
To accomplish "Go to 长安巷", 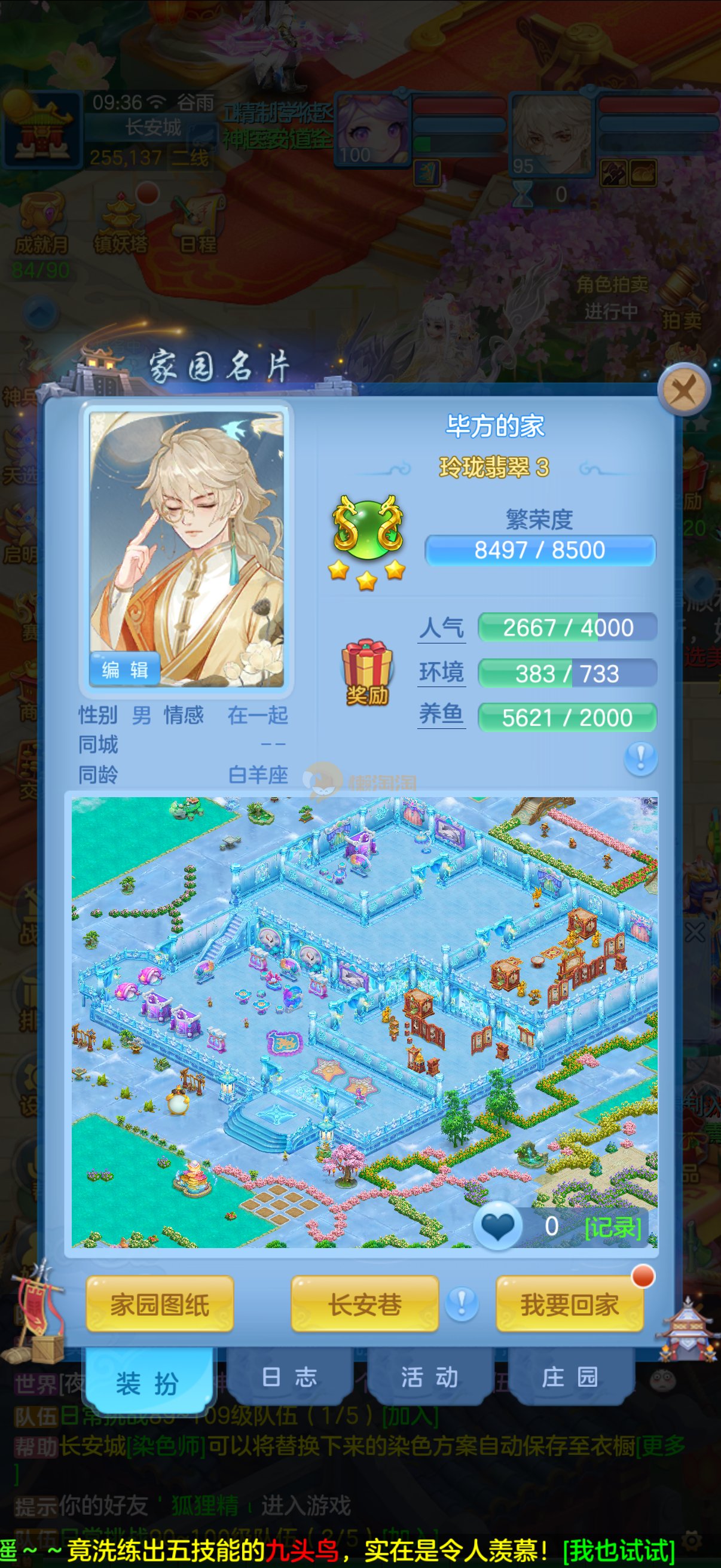I will [x=365, y=1304].
